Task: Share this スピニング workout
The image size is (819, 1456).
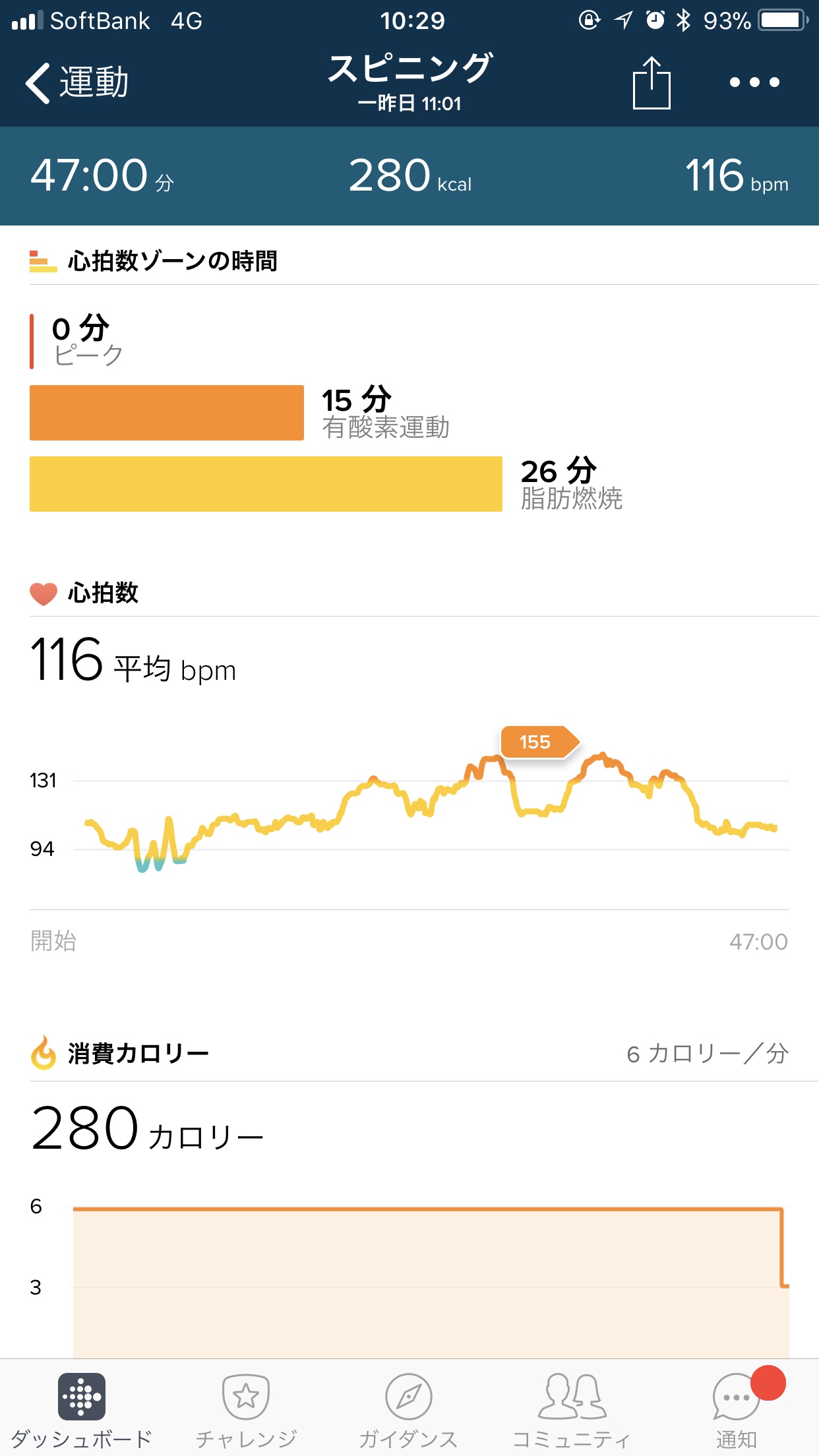Action: coord(651,83)
